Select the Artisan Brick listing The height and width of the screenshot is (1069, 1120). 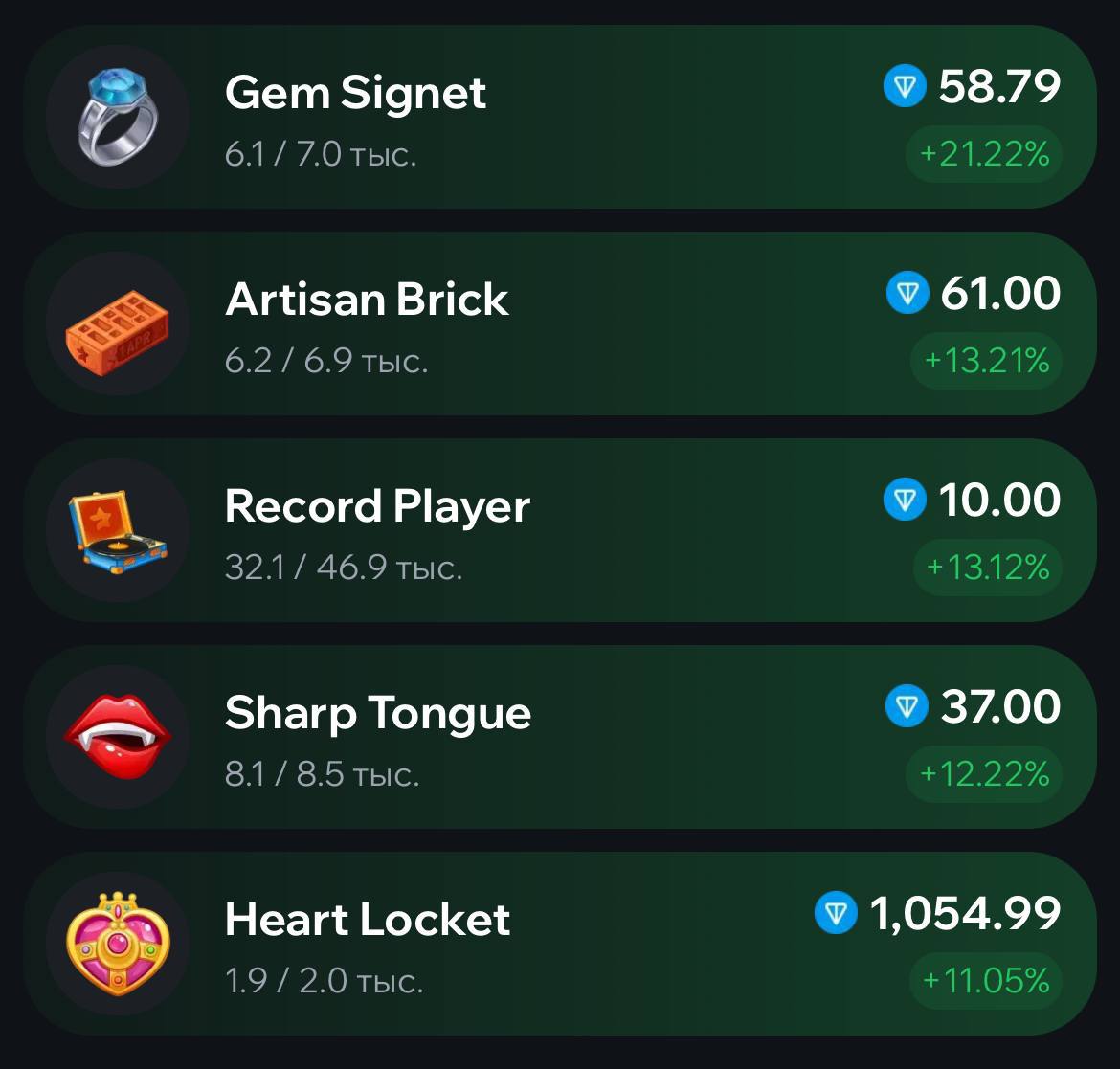559,323
